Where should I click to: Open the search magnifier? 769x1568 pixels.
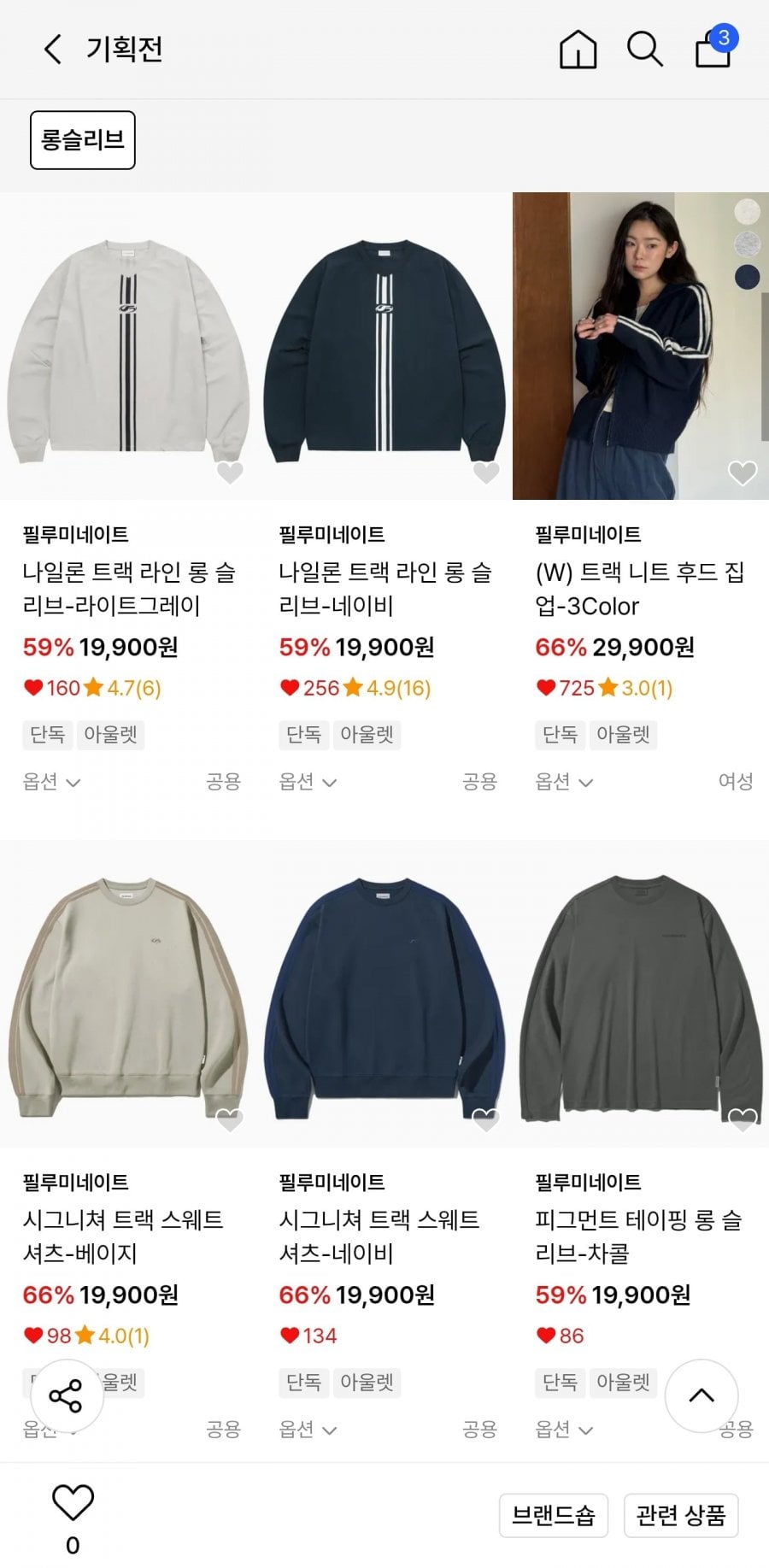pos(645,50)
